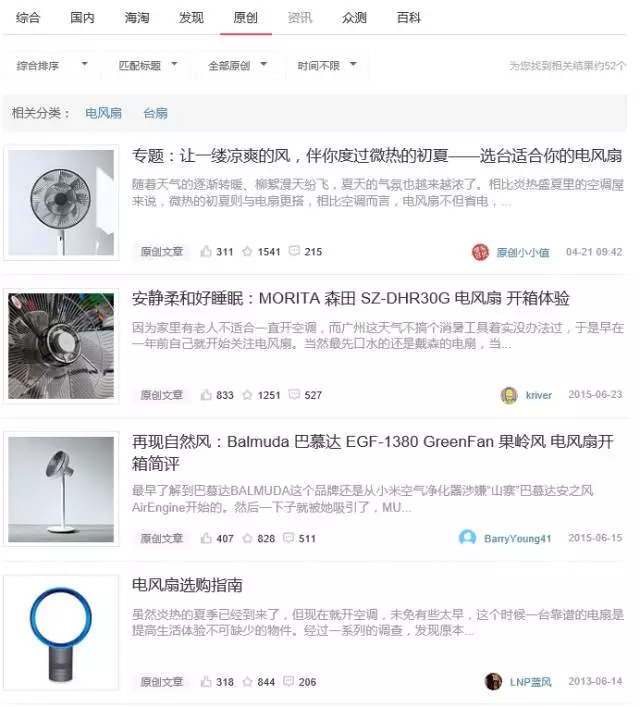Open the 海淘 tab
The width and height of the screenshot is (640, 707).
pyautogui.click(x=137, y=18)
